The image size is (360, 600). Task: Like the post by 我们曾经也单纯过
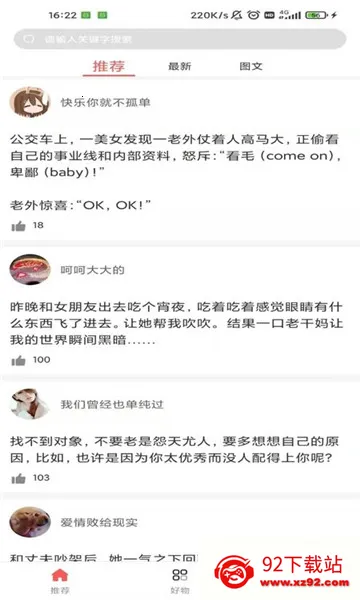click(x=18, y=478)
